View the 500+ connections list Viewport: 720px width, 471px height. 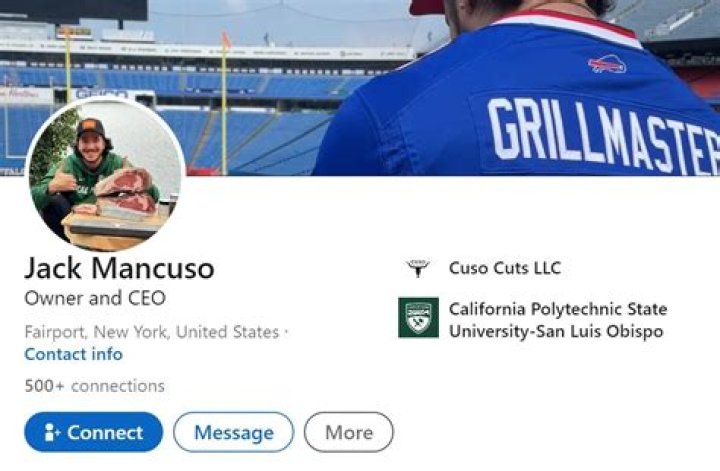coord(94,386)
